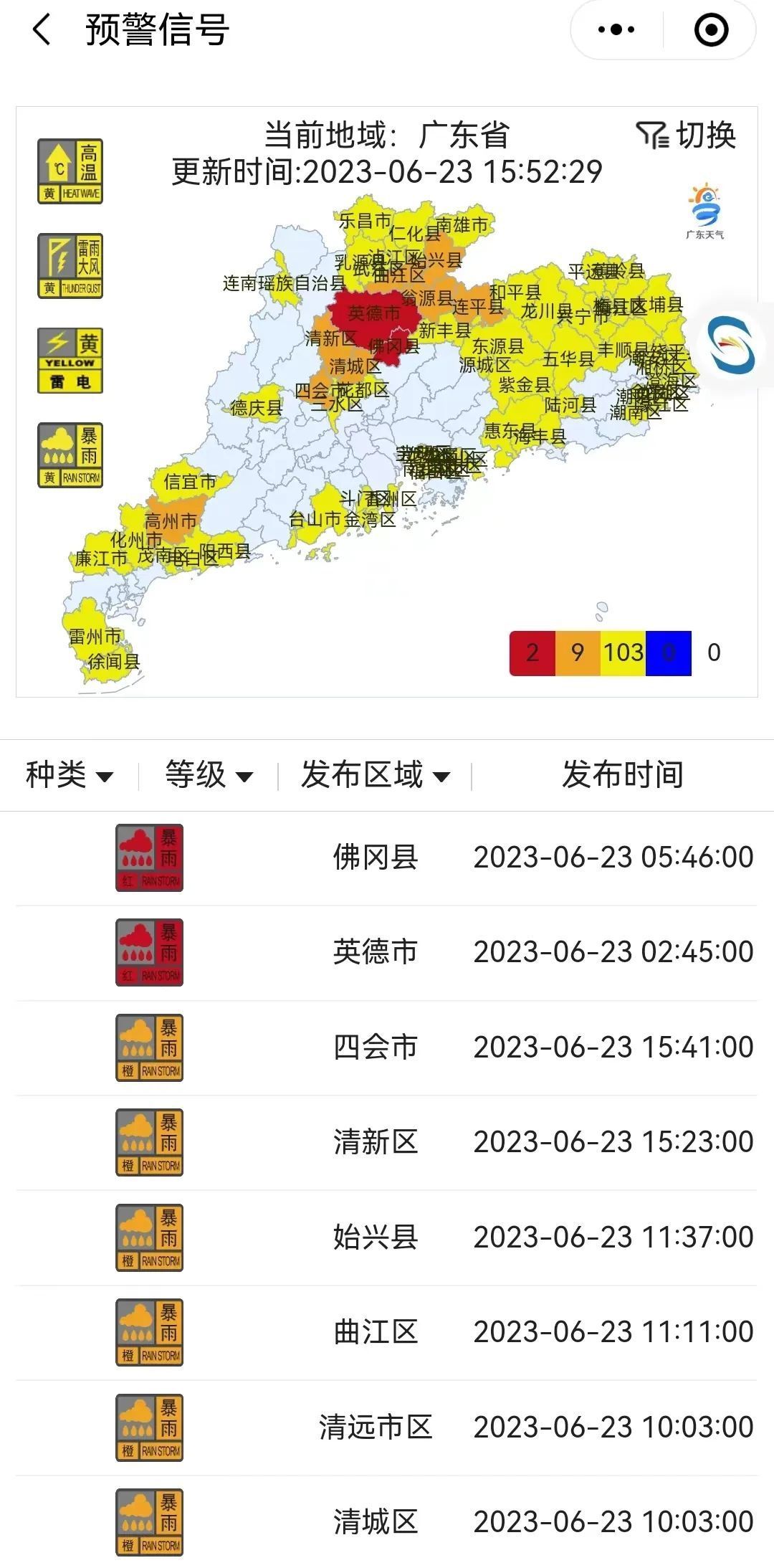Screen dimensions: 774x1568
Task: Expand the 发布区域 filter dropdown
Action: pyautogui.click(x=375, y=775)
